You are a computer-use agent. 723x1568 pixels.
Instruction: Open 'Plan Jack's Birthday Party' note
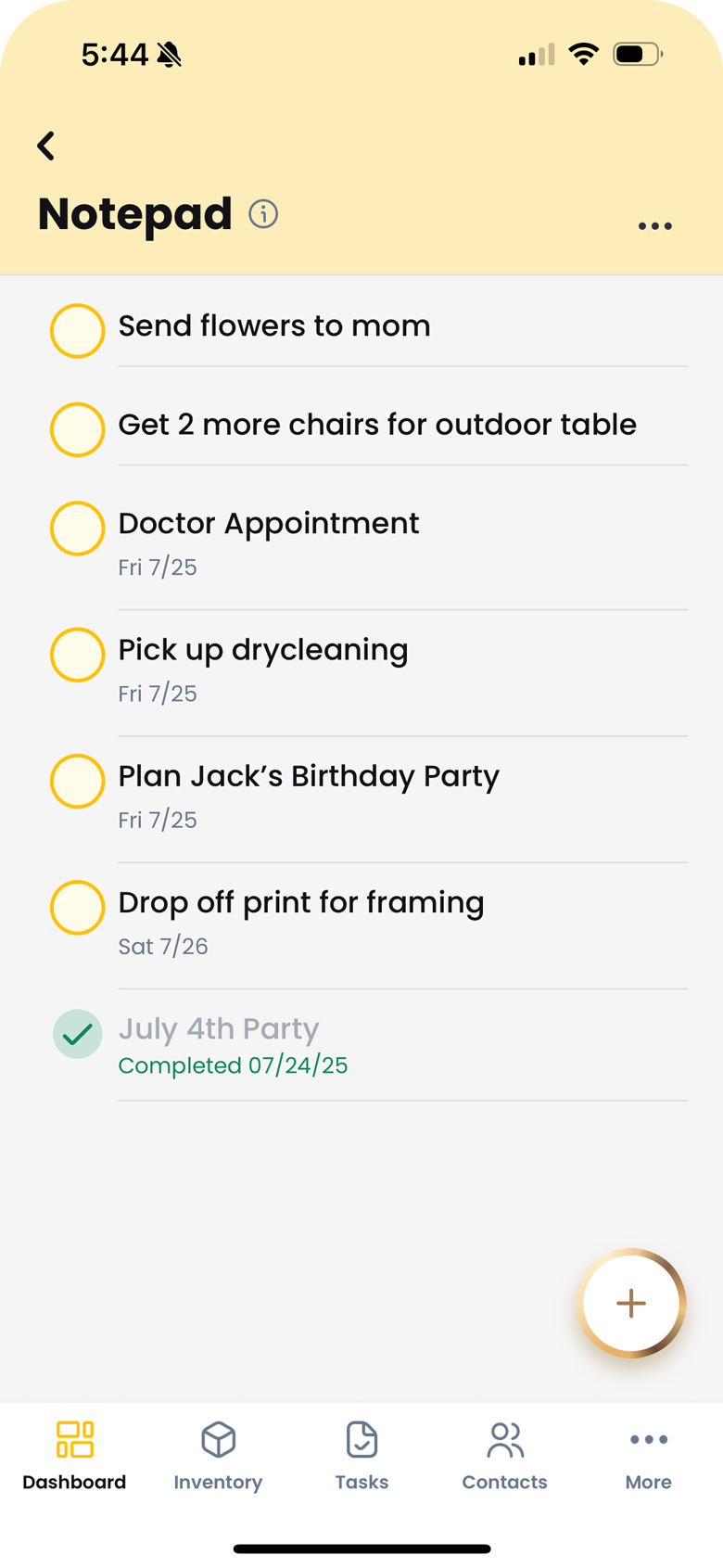click(309, 777)
